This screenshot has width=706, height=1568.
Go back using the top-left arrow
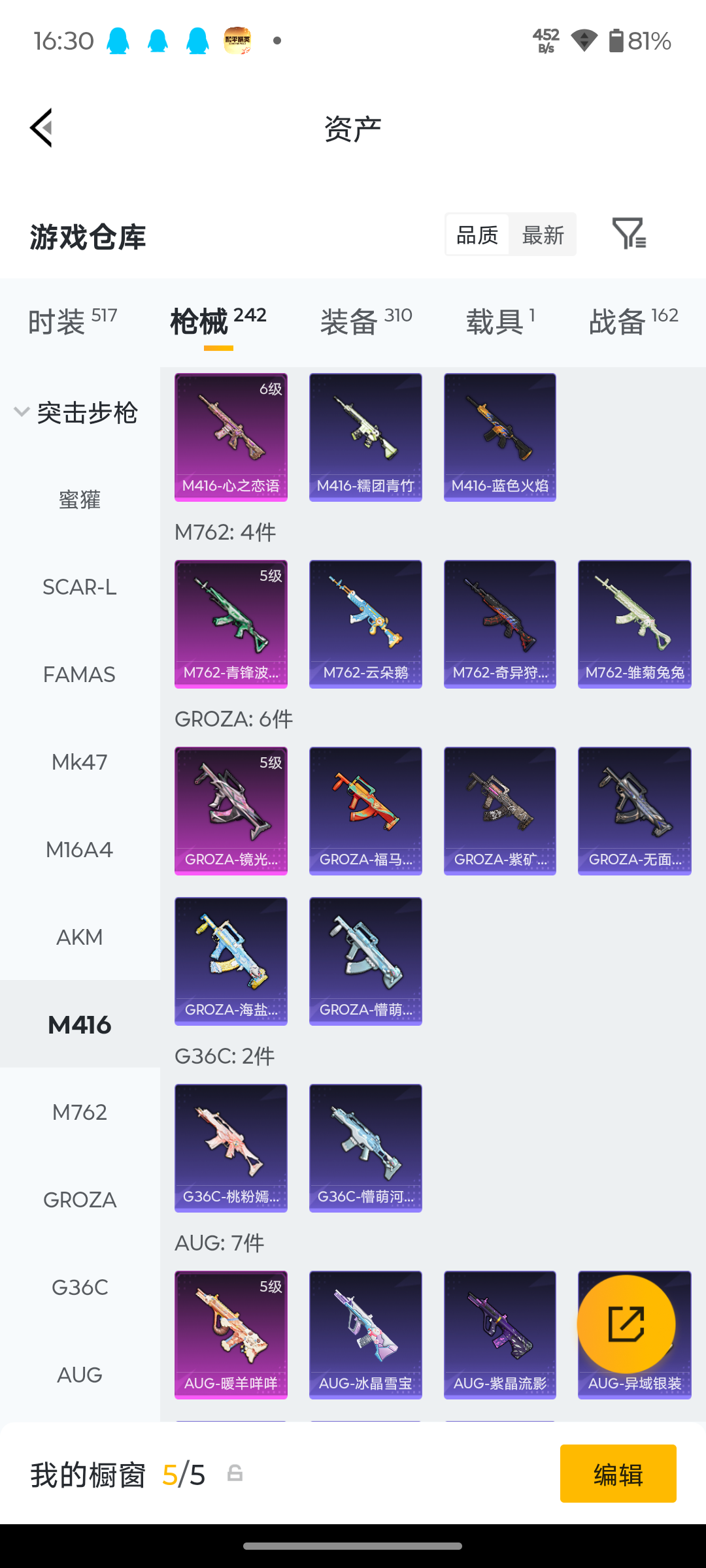(x=41, y=128)
